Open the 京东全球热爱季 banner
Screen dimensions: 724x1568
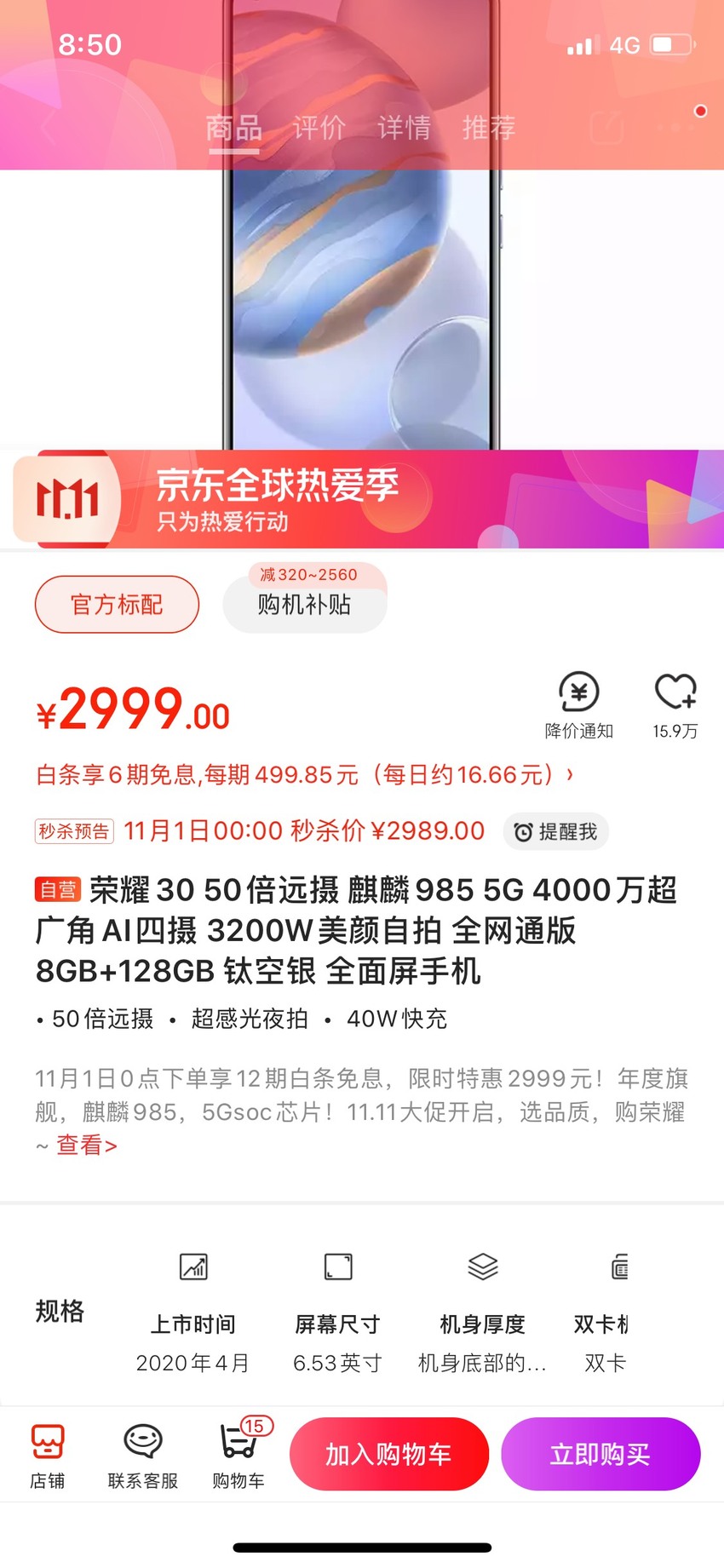coord(362,499)
